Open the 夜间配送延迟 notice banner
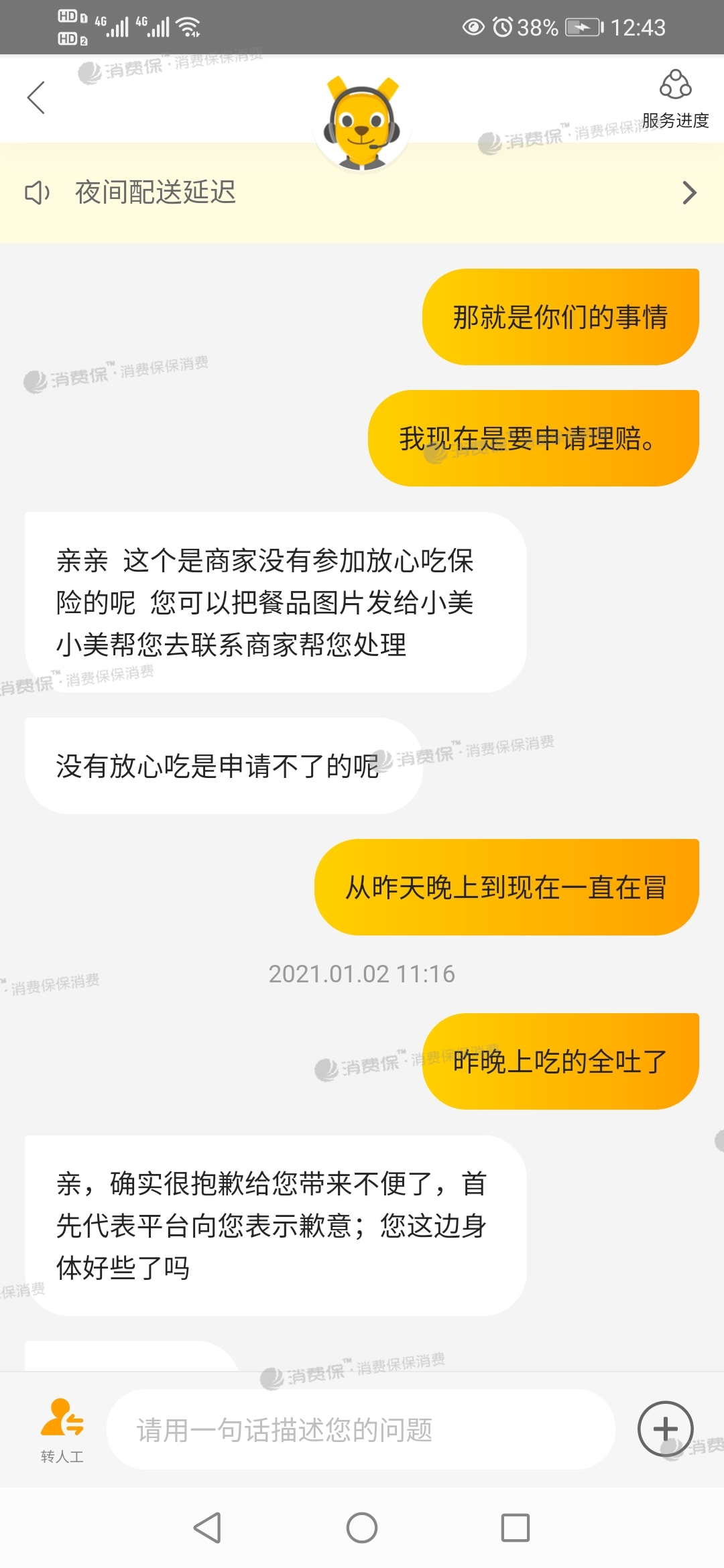 (362, 193)
